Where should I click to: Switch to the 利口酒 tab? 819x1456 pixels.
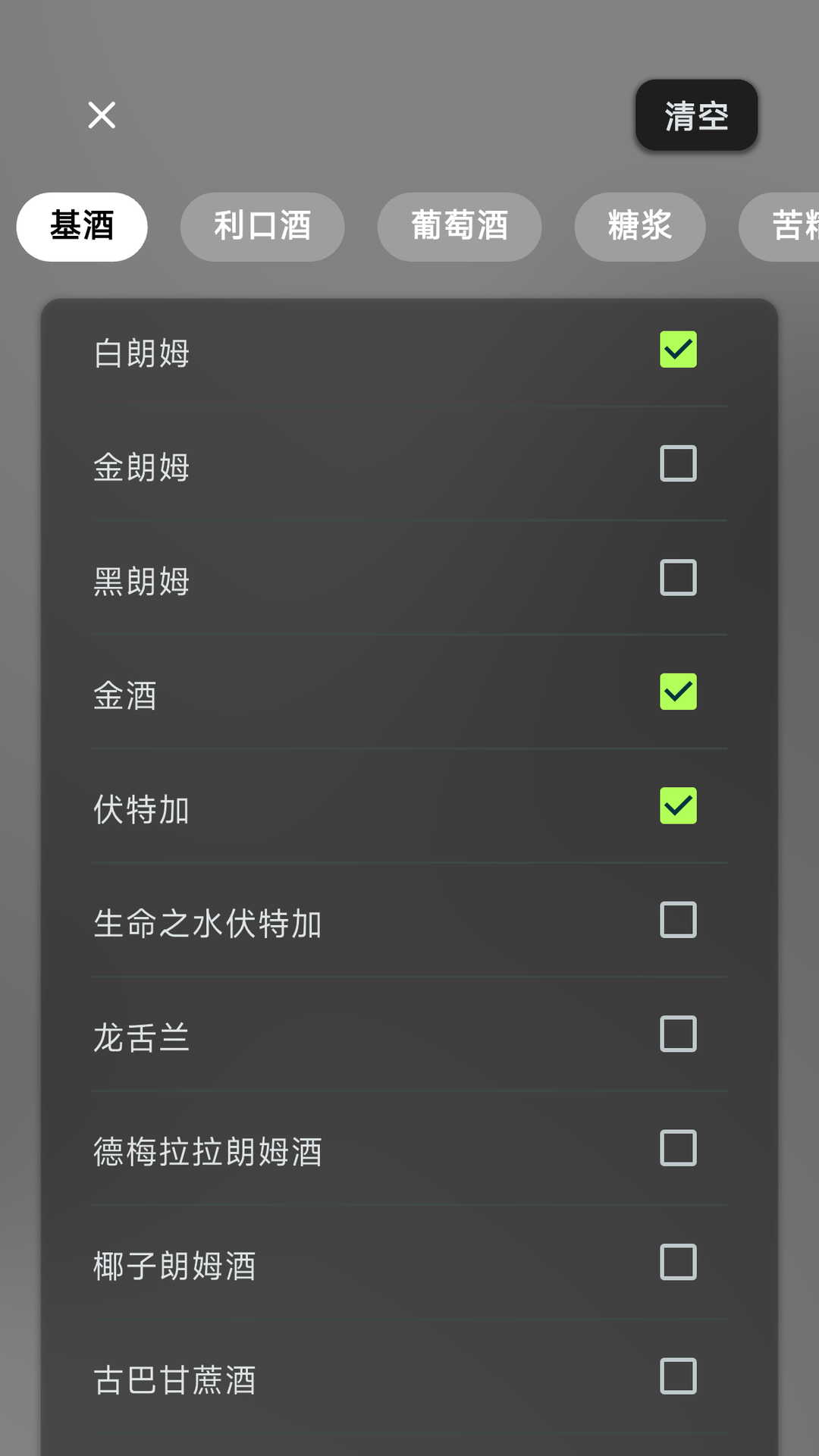click(x=262, y=226)
